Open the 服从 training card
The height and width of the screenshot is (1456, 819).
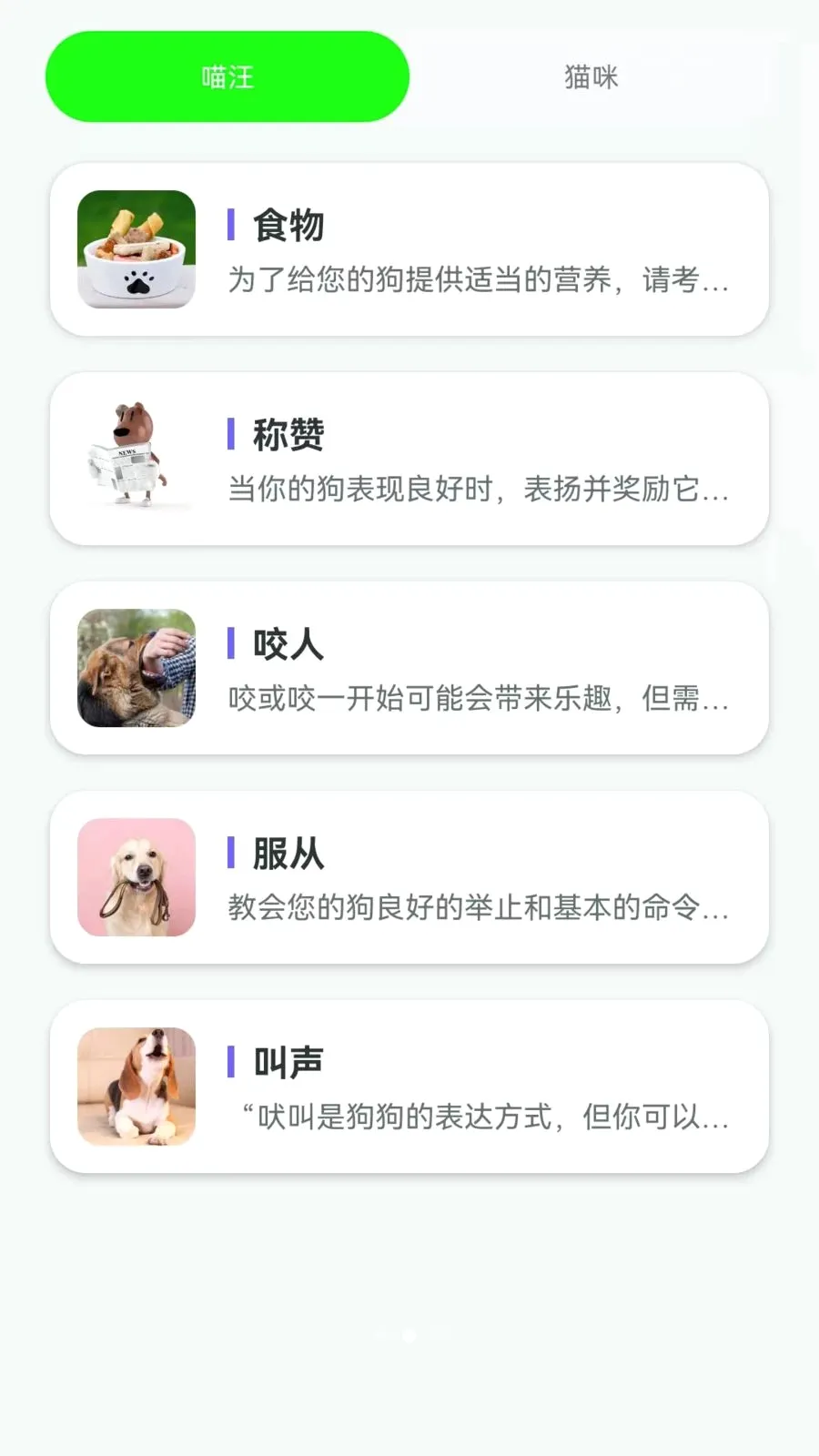coord(409,877)
